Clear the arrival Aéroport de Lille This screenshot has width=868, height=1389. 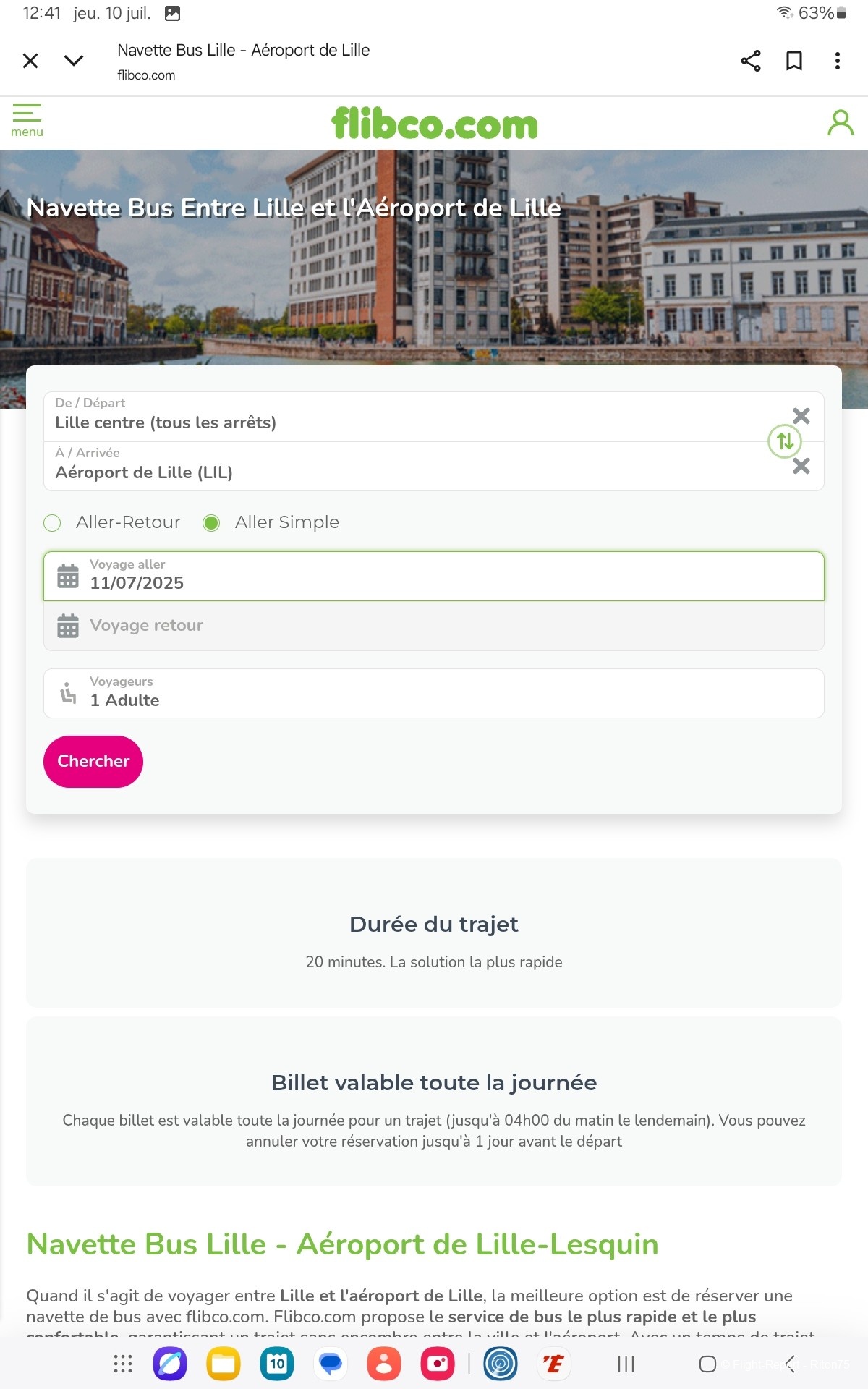tap(801, 466)
